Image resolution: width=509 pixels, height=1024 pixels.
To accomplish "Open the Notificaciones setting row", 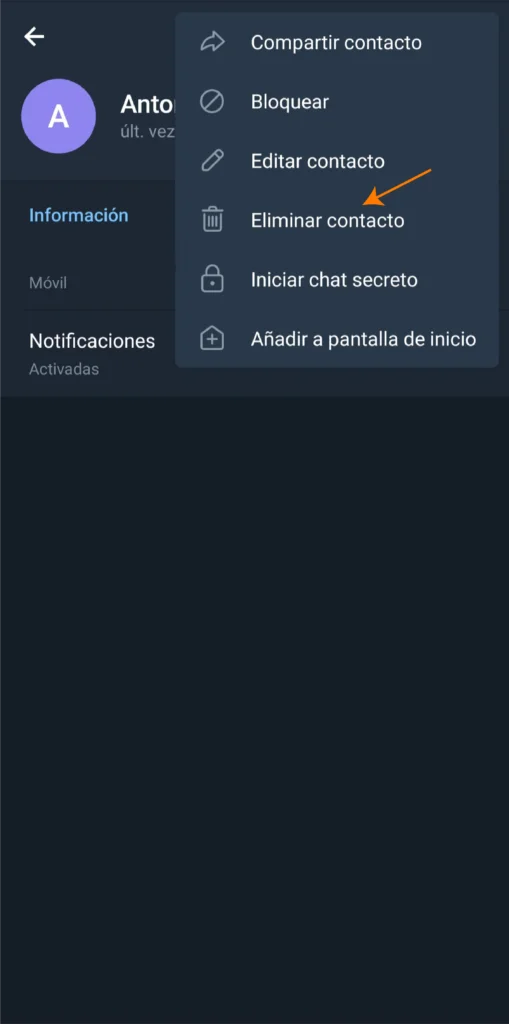I will pyautogui.click(x=92, y=353).
